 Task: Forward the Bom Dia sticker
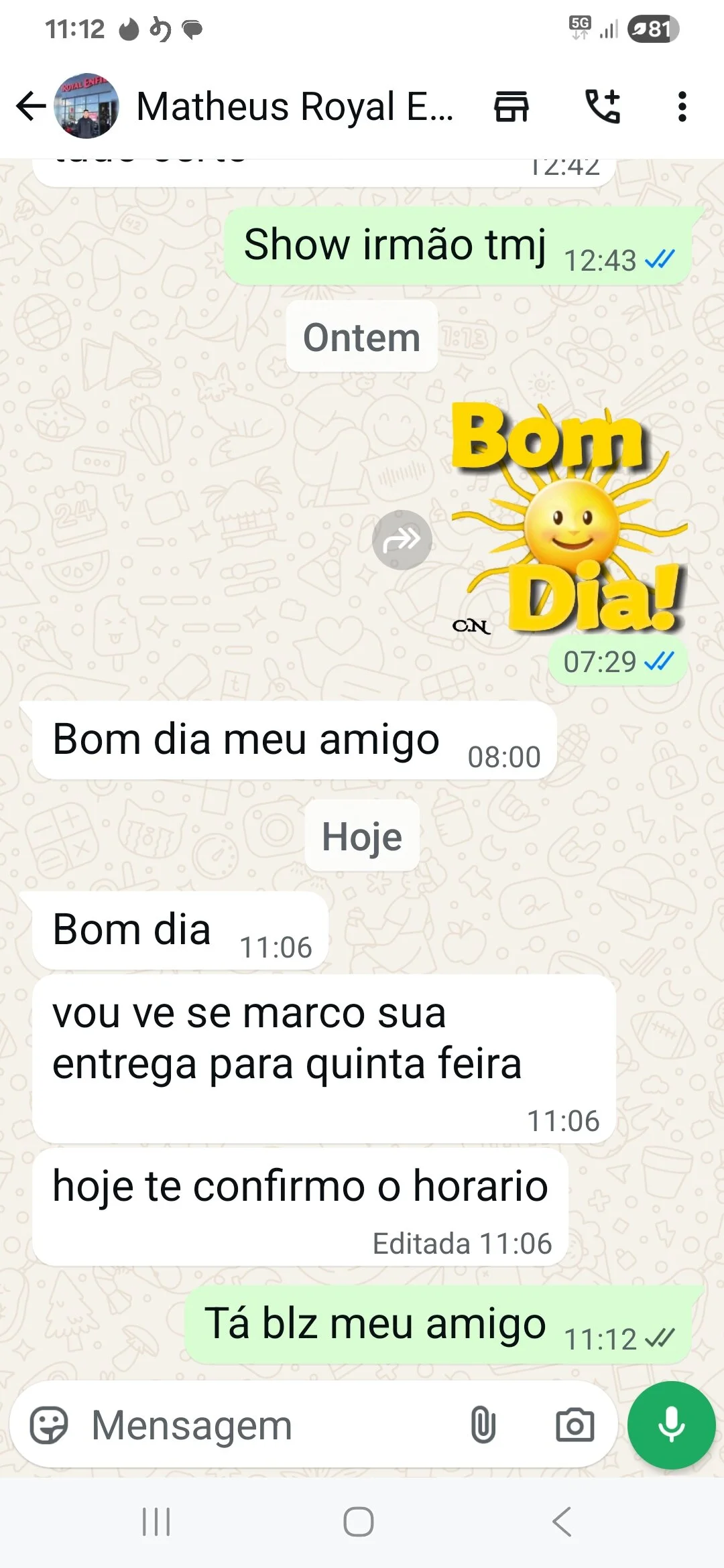(x=402, y=539)
